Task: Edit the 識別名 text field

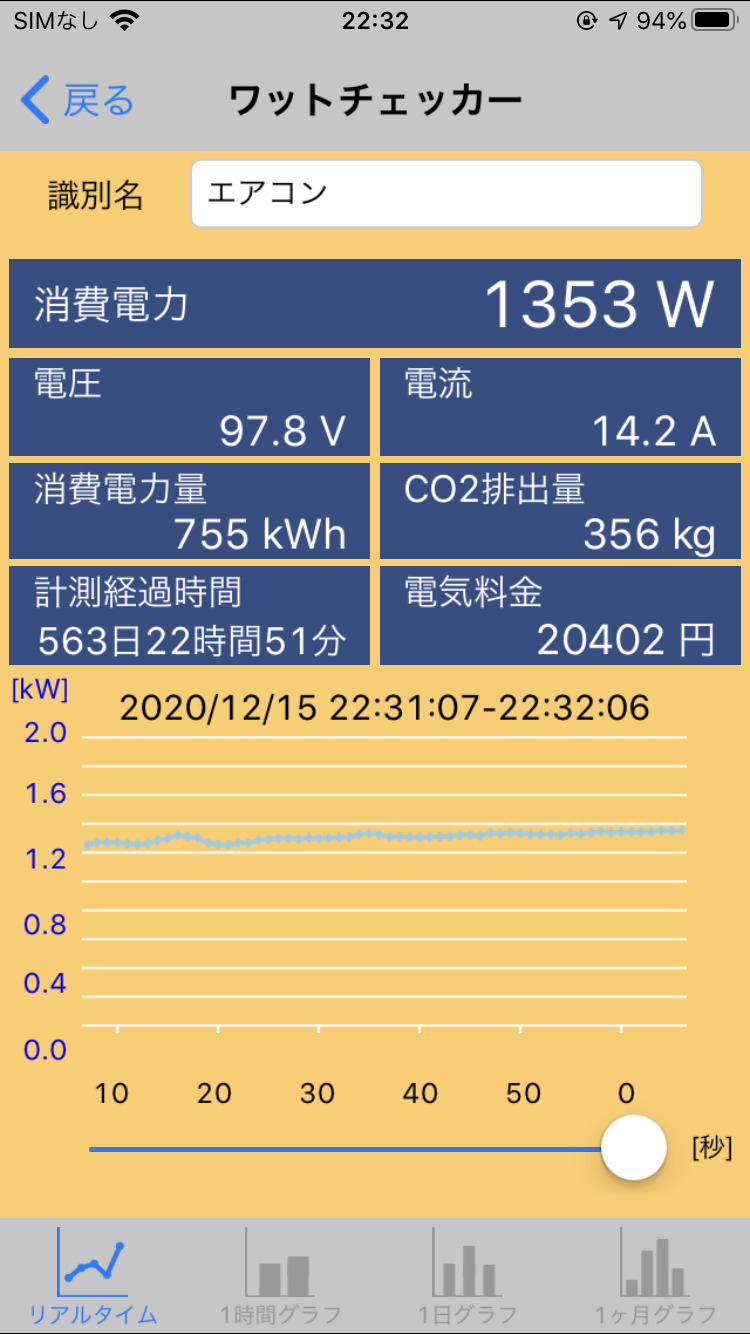Action: 446,193
